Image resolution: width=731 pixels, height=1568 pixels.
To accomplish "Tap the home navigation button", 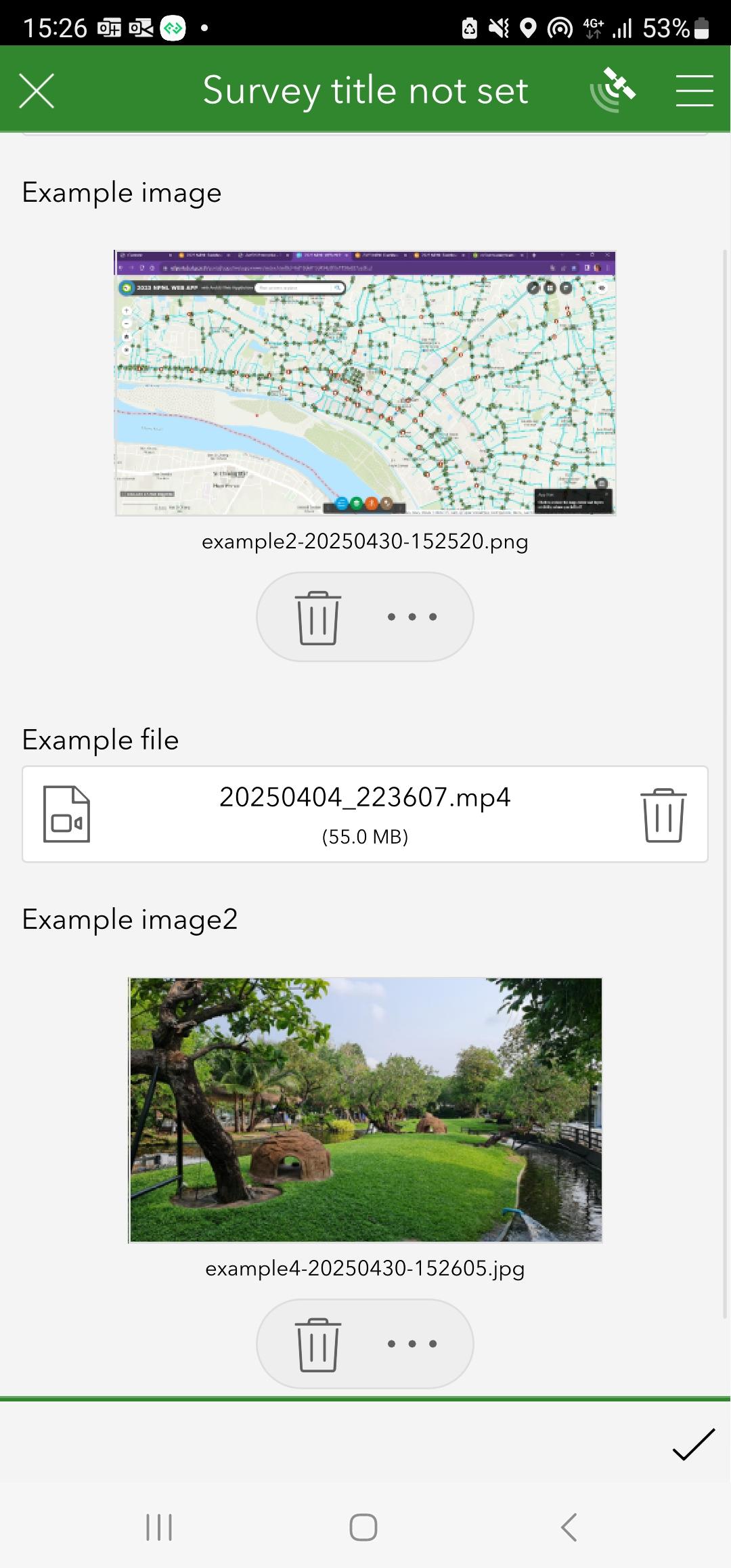I will 364,1528.
